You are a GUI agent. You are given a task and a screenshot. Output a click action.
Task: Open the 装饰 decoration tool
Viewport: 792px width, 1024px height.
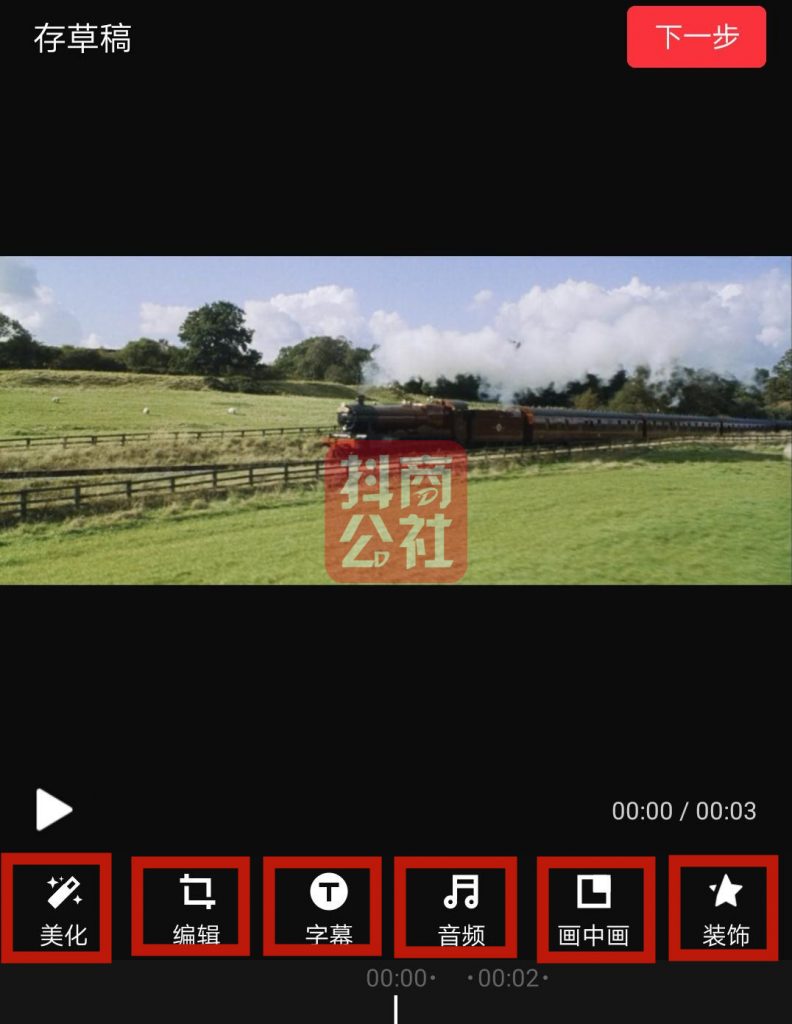pyautogui.click(x=725, y=908)
